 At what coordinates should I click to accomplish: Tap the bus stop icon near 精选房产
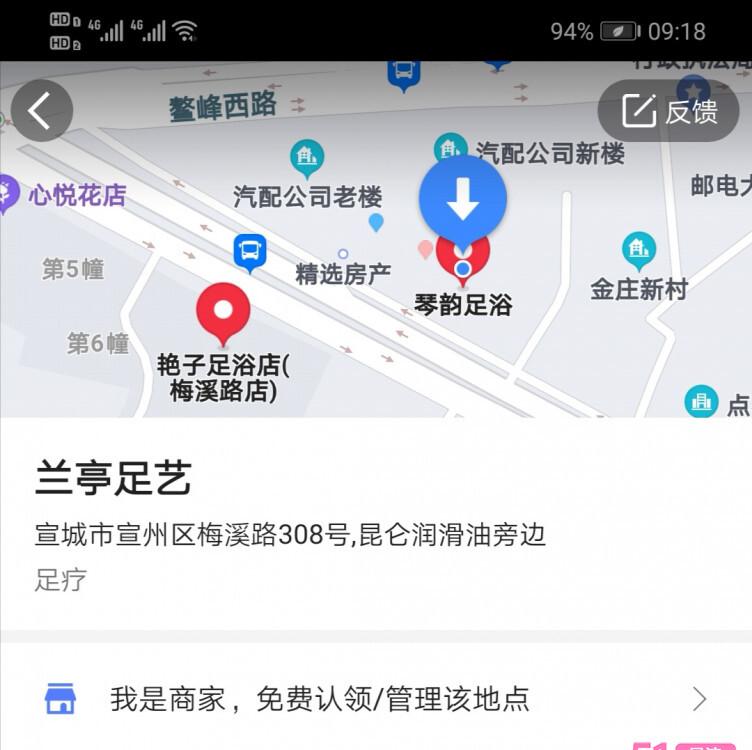(250, 251)
